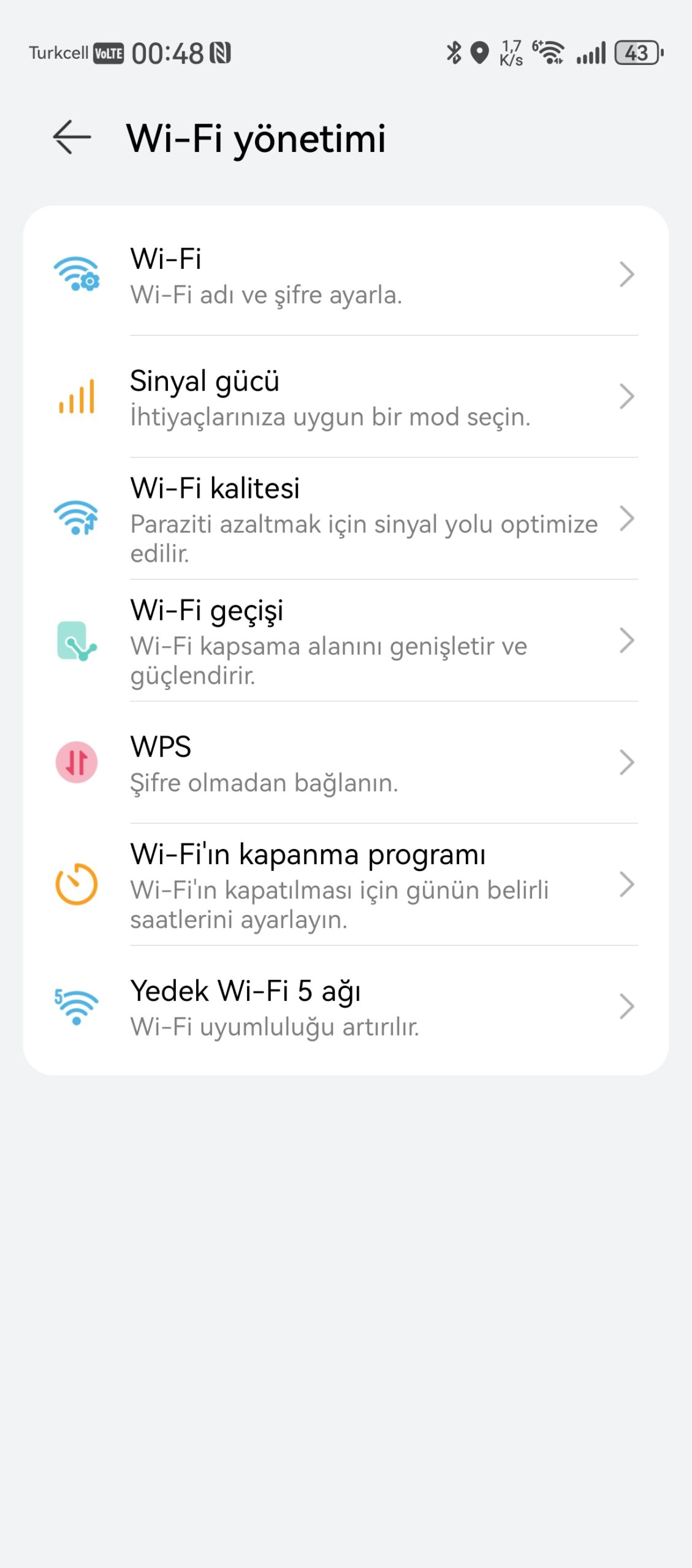This screenshot has width=692, height=1568.
Task: Open Yedek Wi-Fi 5 ağı
Action: (346, 1006)
